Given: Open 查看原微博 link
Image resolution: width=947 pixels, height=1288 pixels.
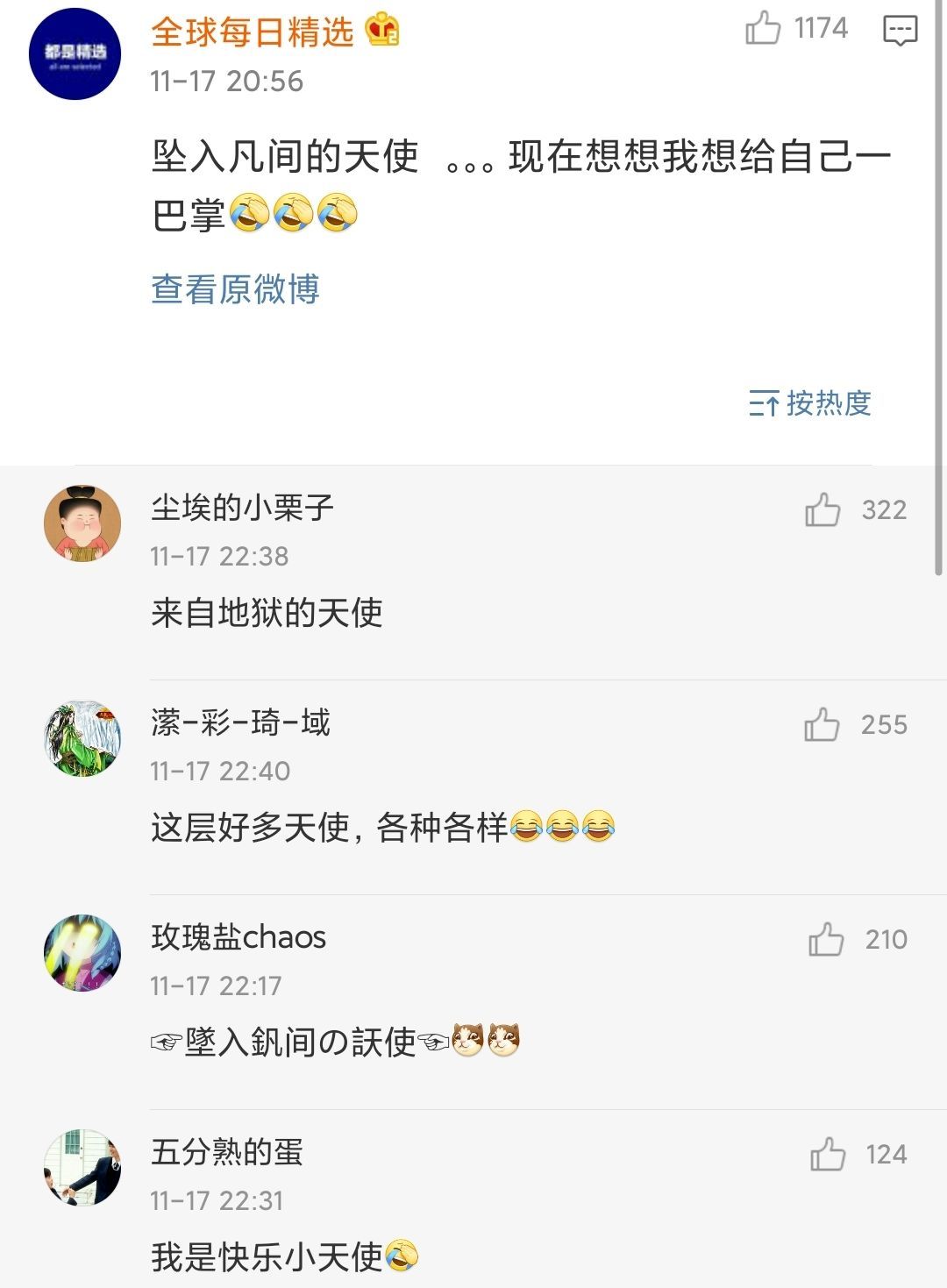Looking at the screenshot, I should point(235,292).
